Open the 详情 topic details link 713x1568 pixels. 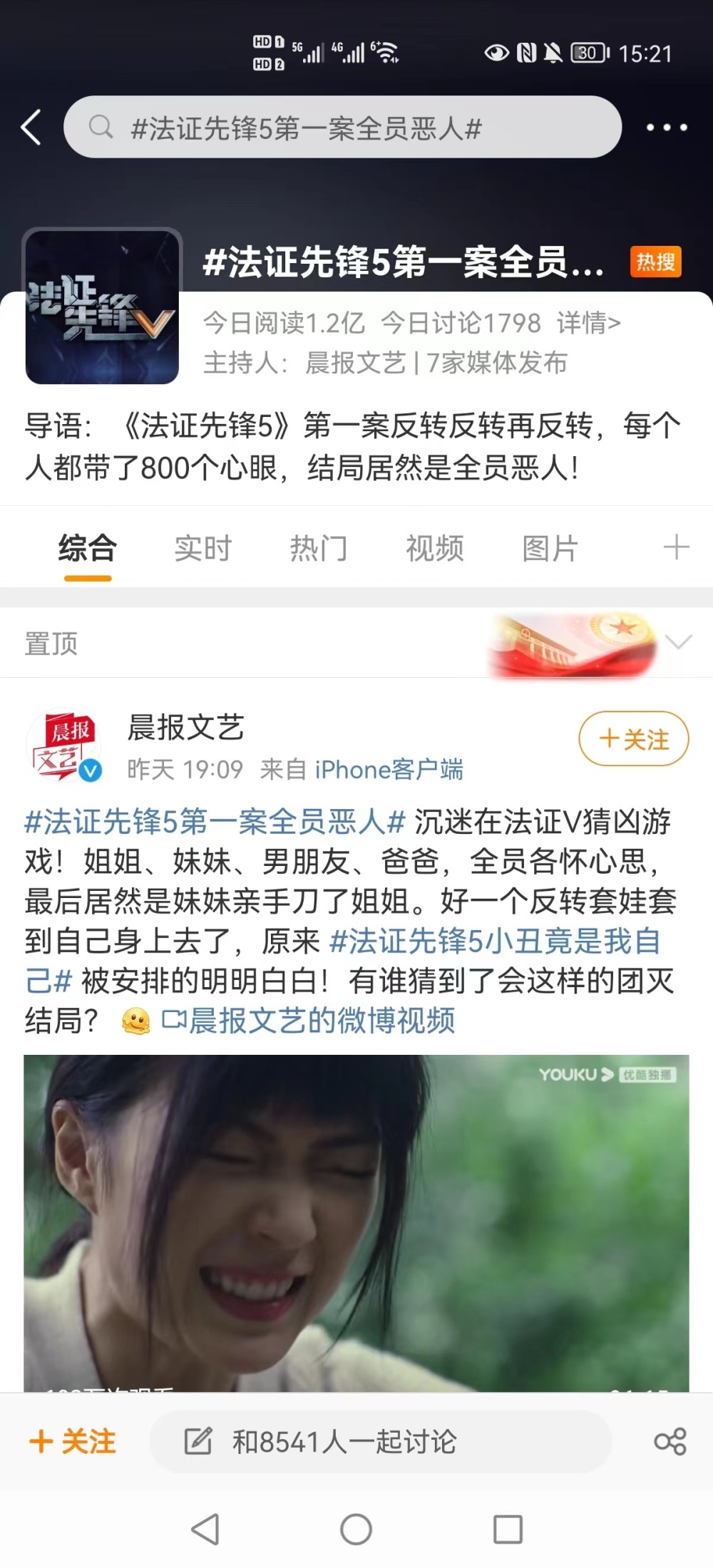coord(589,323)
